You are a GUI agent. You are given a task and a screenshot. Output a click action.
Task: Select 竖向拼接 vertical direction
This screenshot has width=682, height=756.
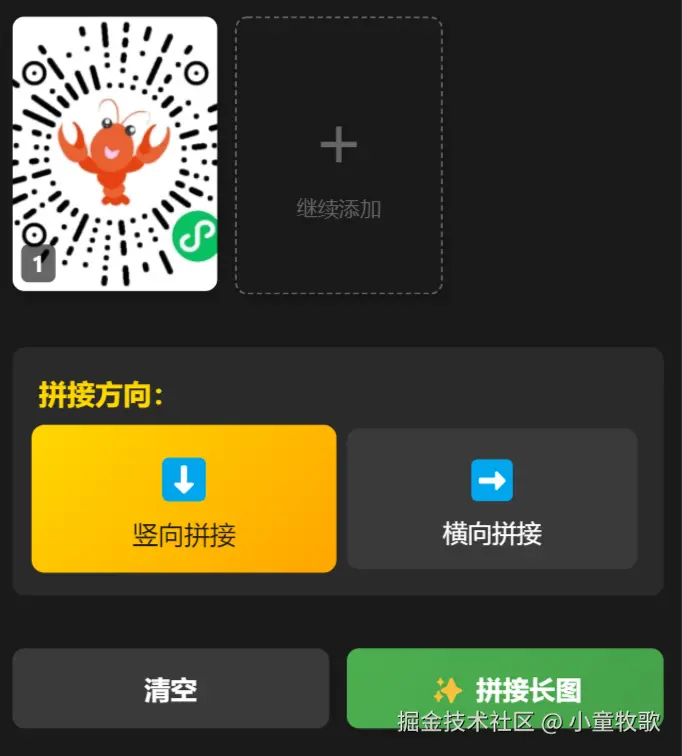pos(184,499)
